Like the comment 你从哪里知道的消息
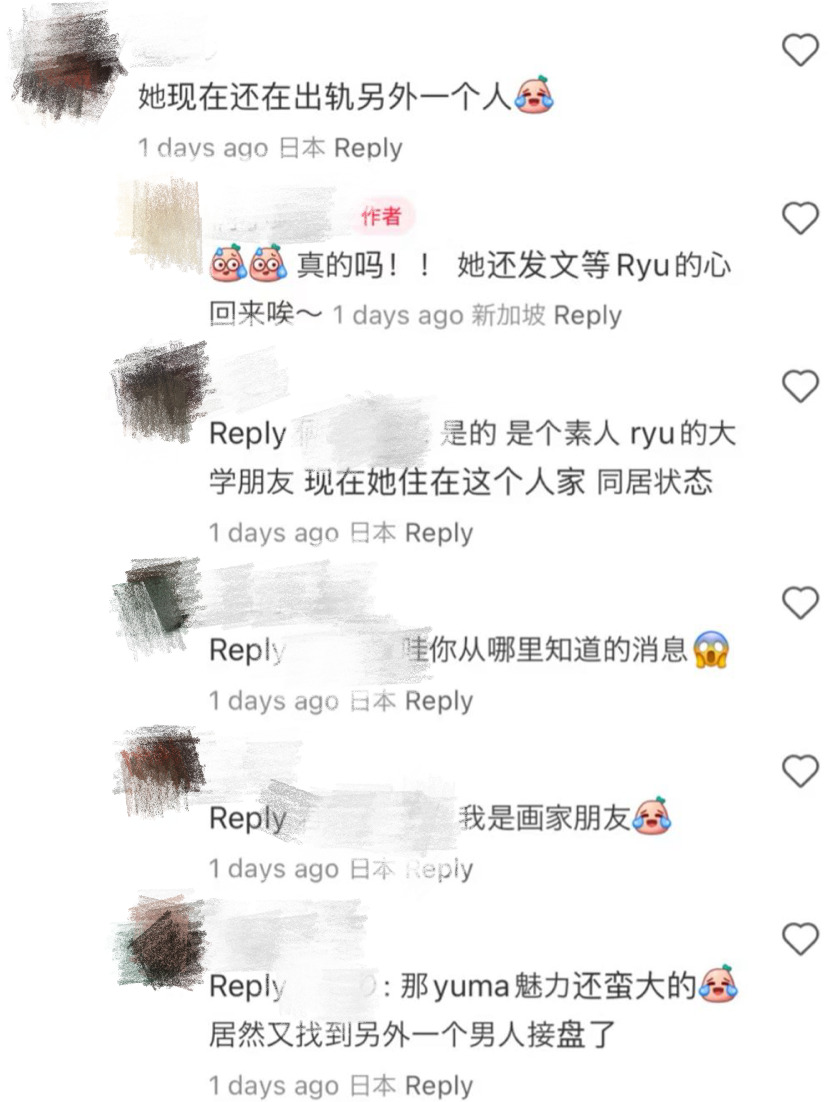 (x=800, y=603)
